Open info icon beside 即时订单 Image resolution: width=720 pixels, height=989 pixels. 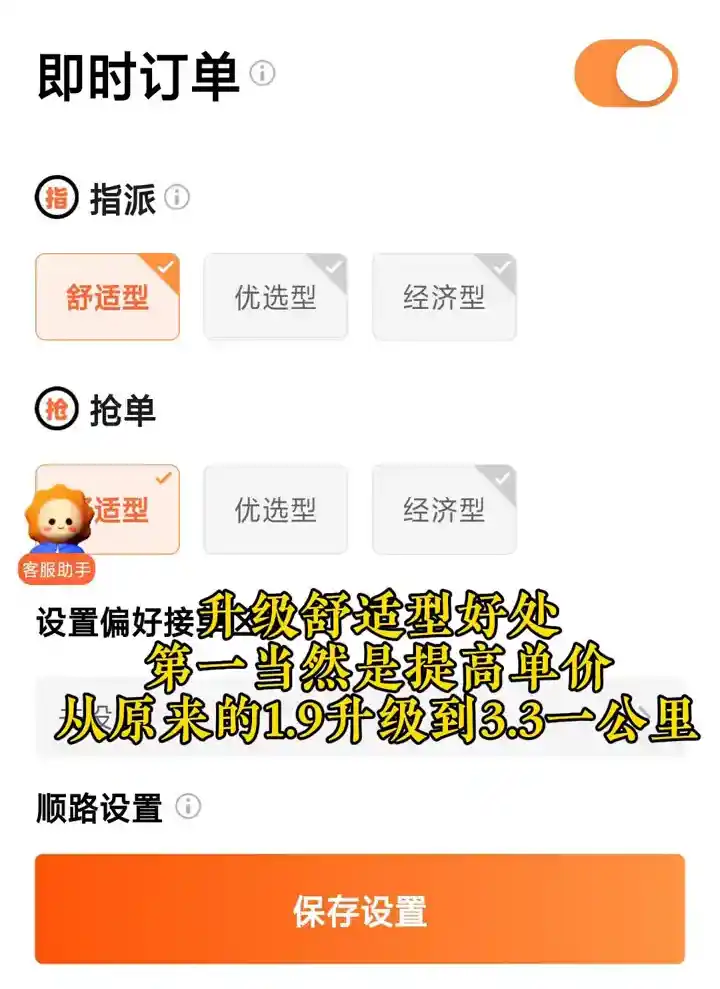click(x=262, y=73)
